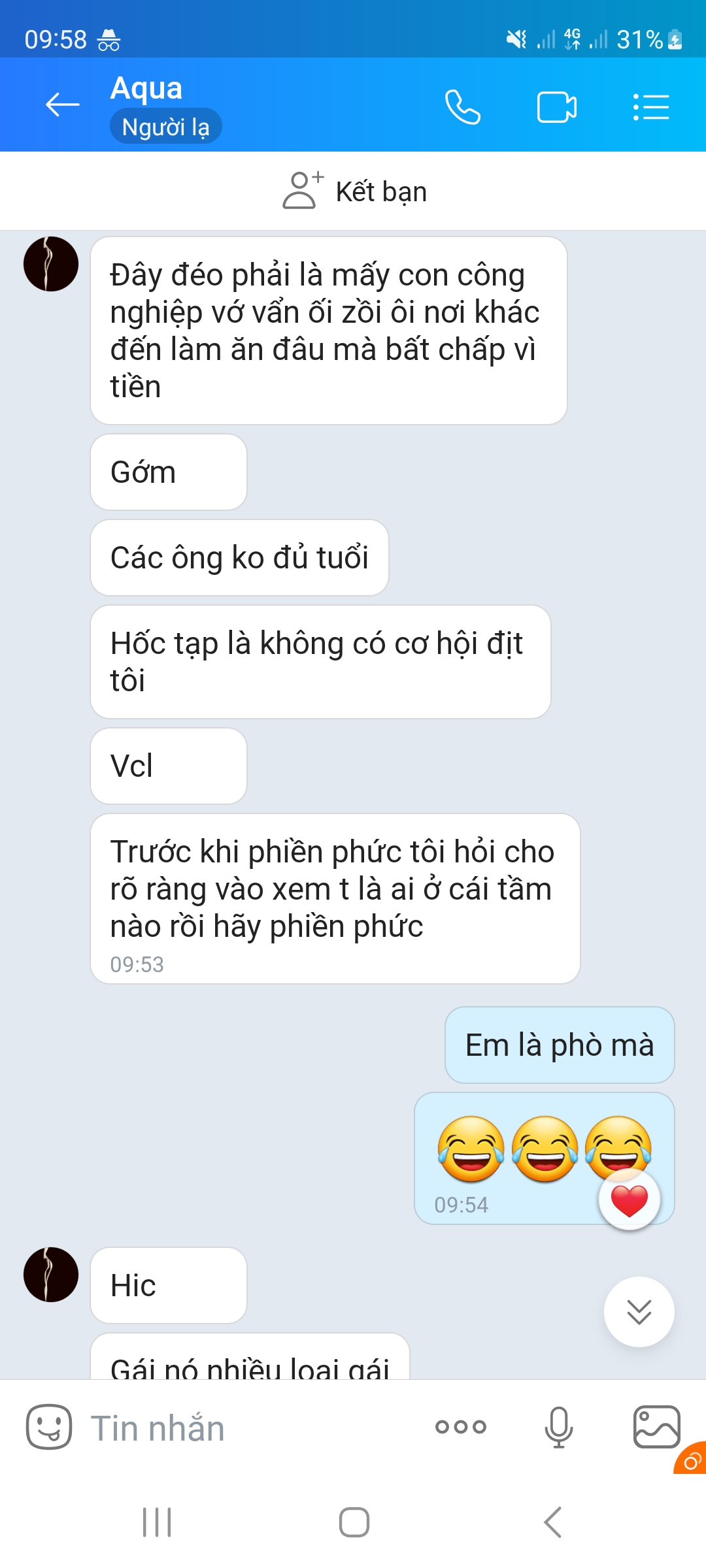
Task: Open Aqua's profile avatar beside the top message
Action: [x=51, y=264]
